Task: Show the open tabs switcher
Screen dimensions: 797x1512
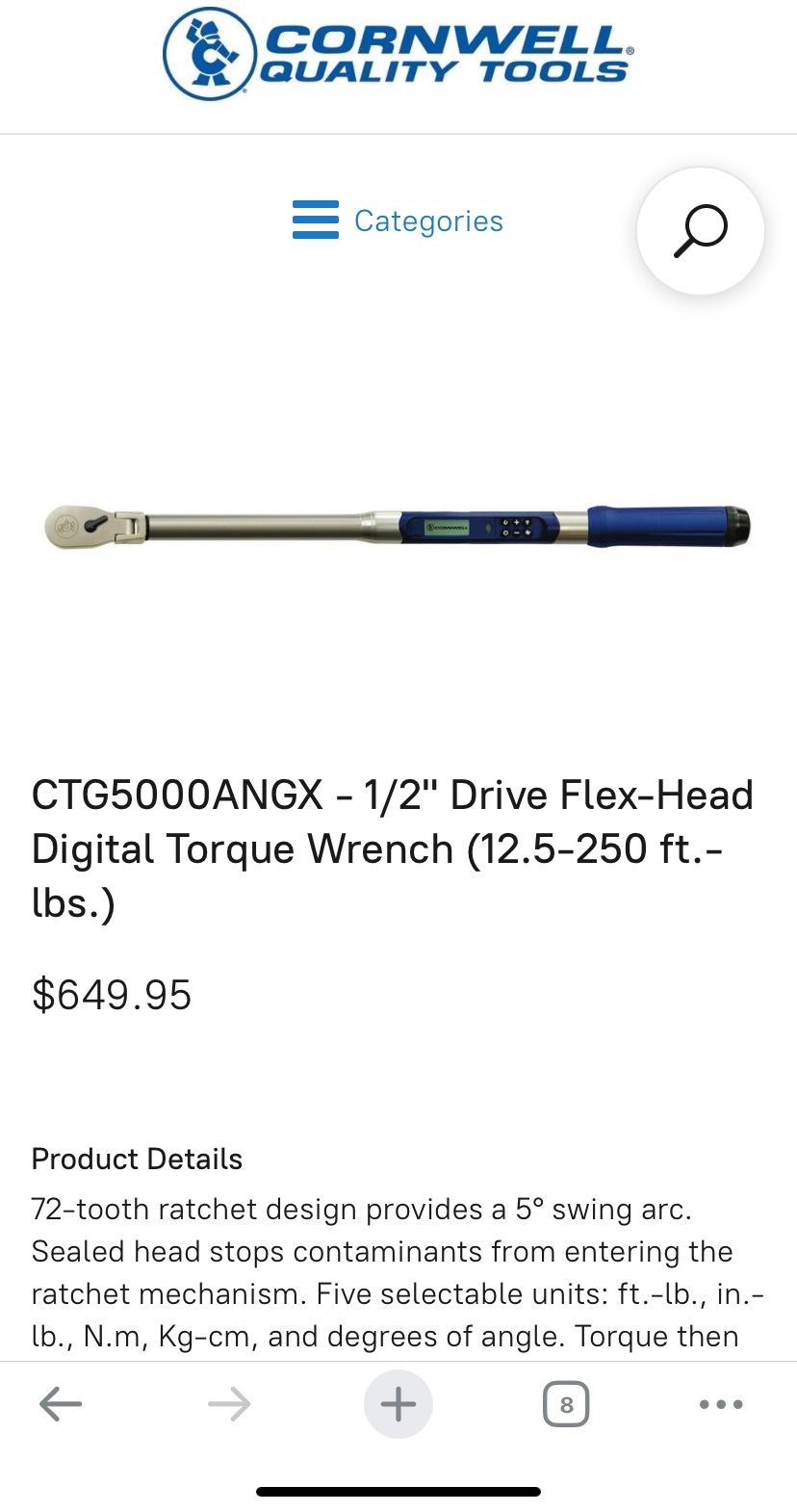Action: click(566, 1404)
